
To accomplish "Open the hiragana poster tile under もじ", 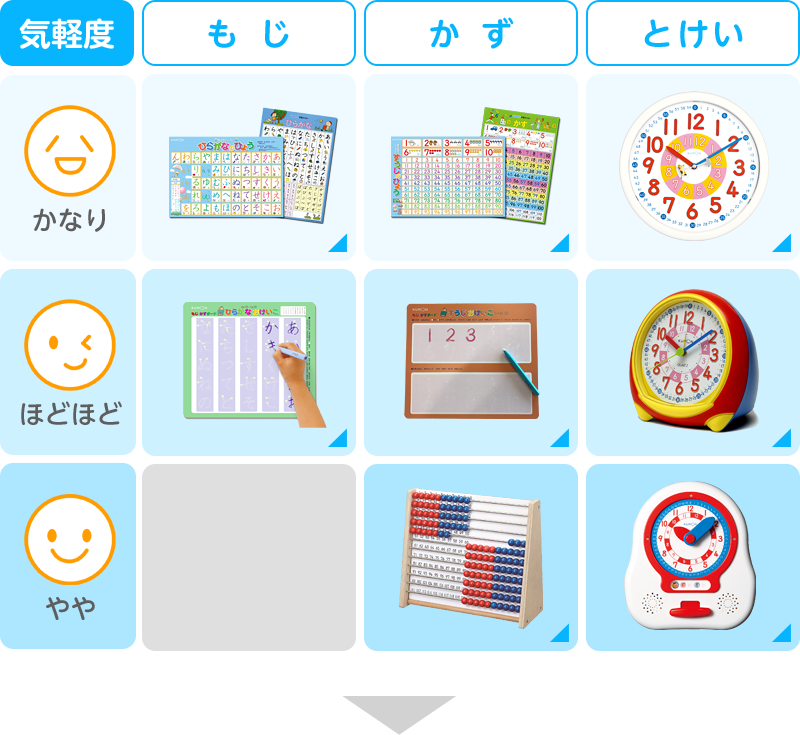I will pyautogui.click(x=248, y=167).
